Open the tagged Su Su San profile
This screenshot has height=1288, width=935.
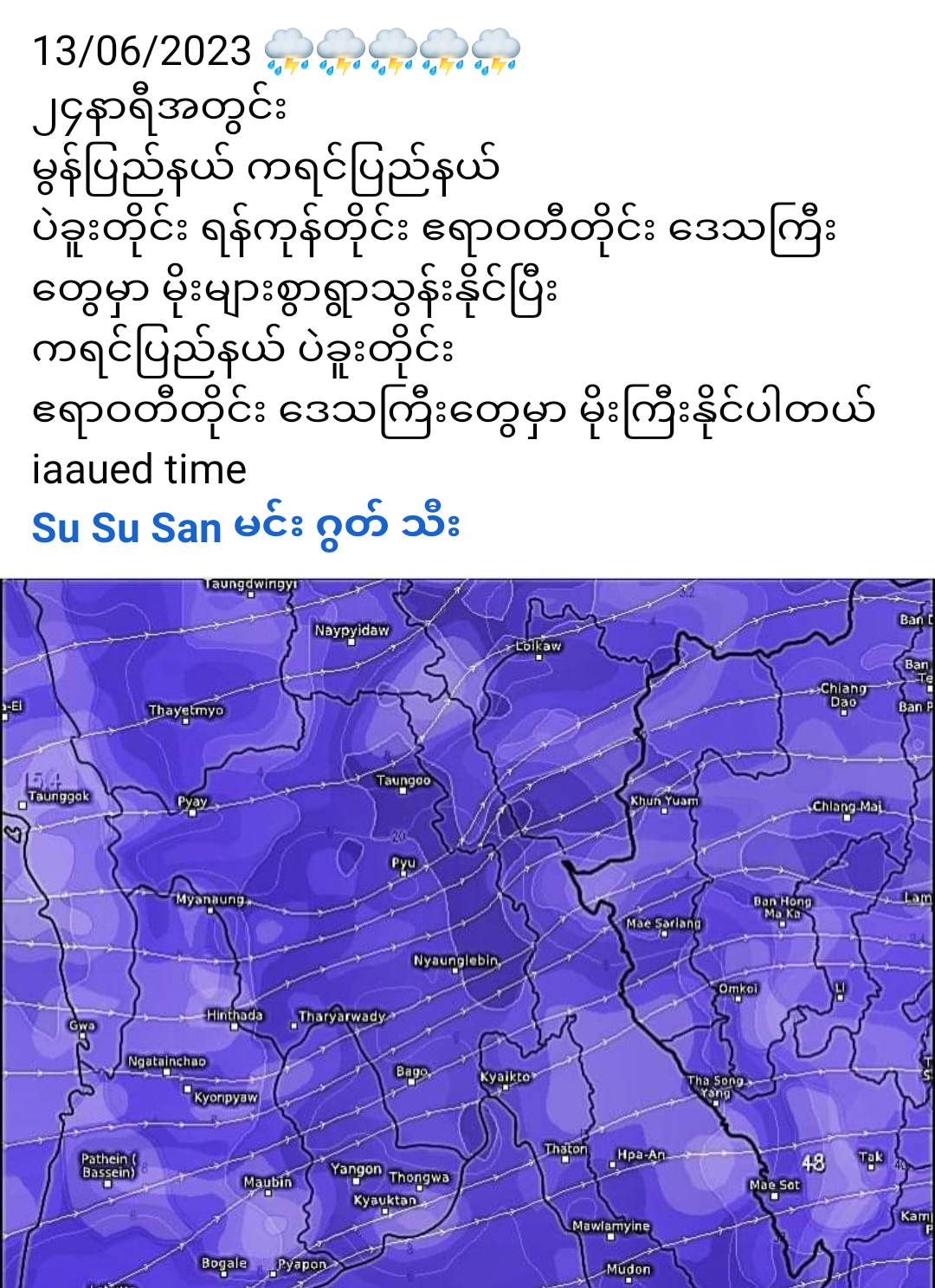click(126, 527)
